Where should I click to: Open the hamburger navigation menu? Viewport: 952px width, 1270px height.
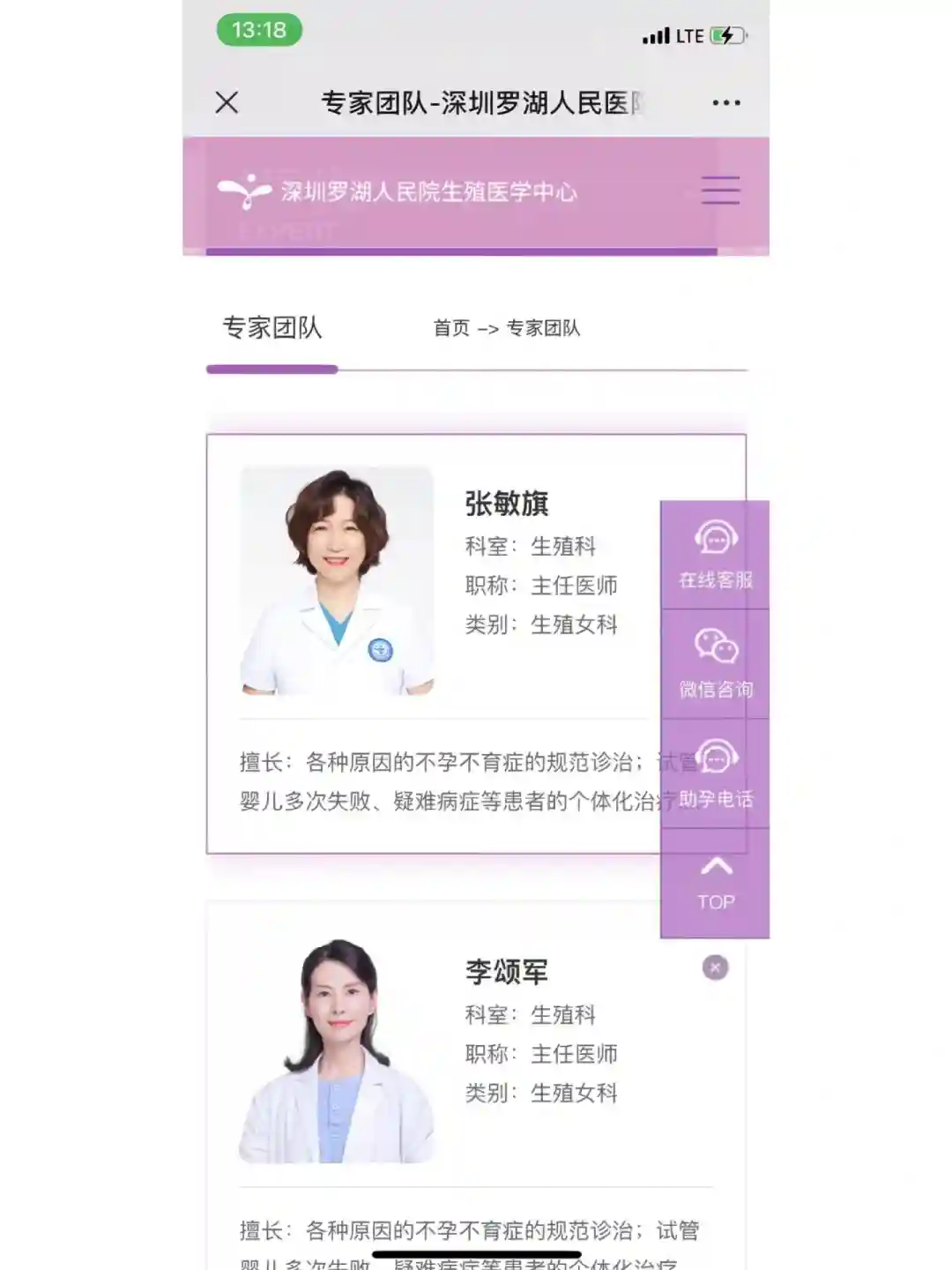tap(720, 190)
